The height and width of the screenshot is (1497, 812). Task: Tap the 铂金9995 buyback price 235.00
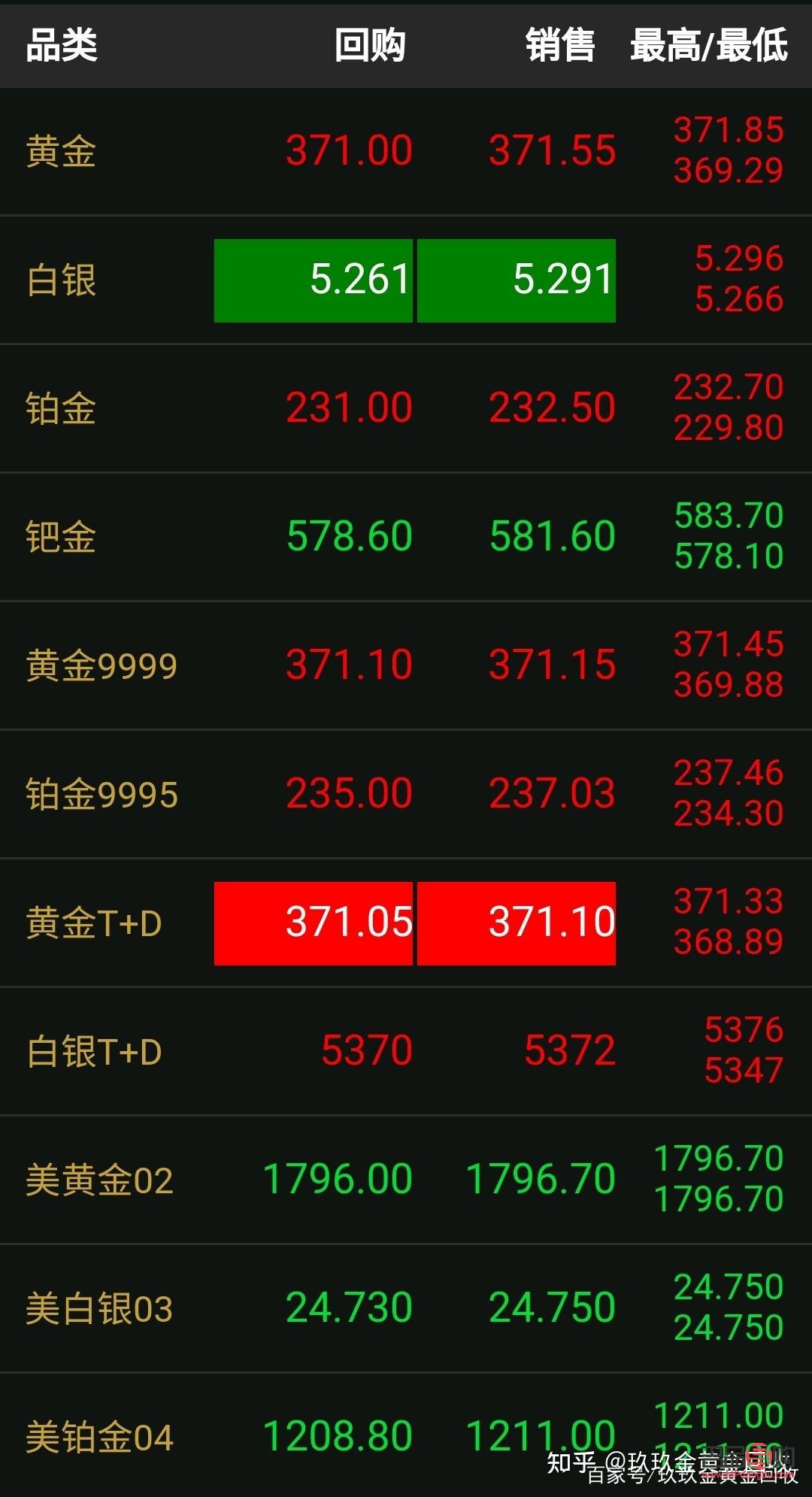pos(348,792)
